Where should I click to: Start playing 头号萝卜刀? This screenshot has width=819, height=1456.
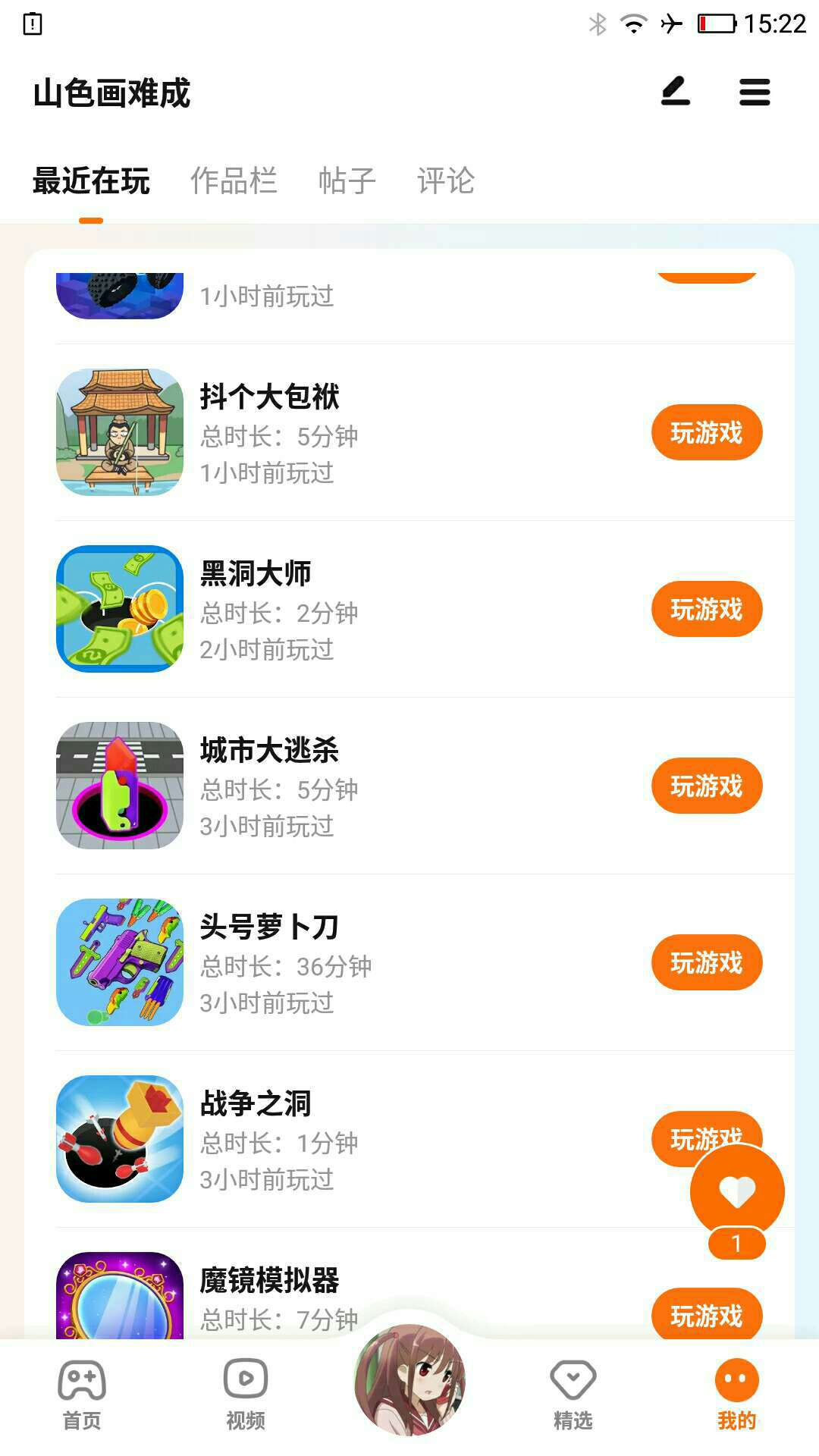[x=706, y=963]
